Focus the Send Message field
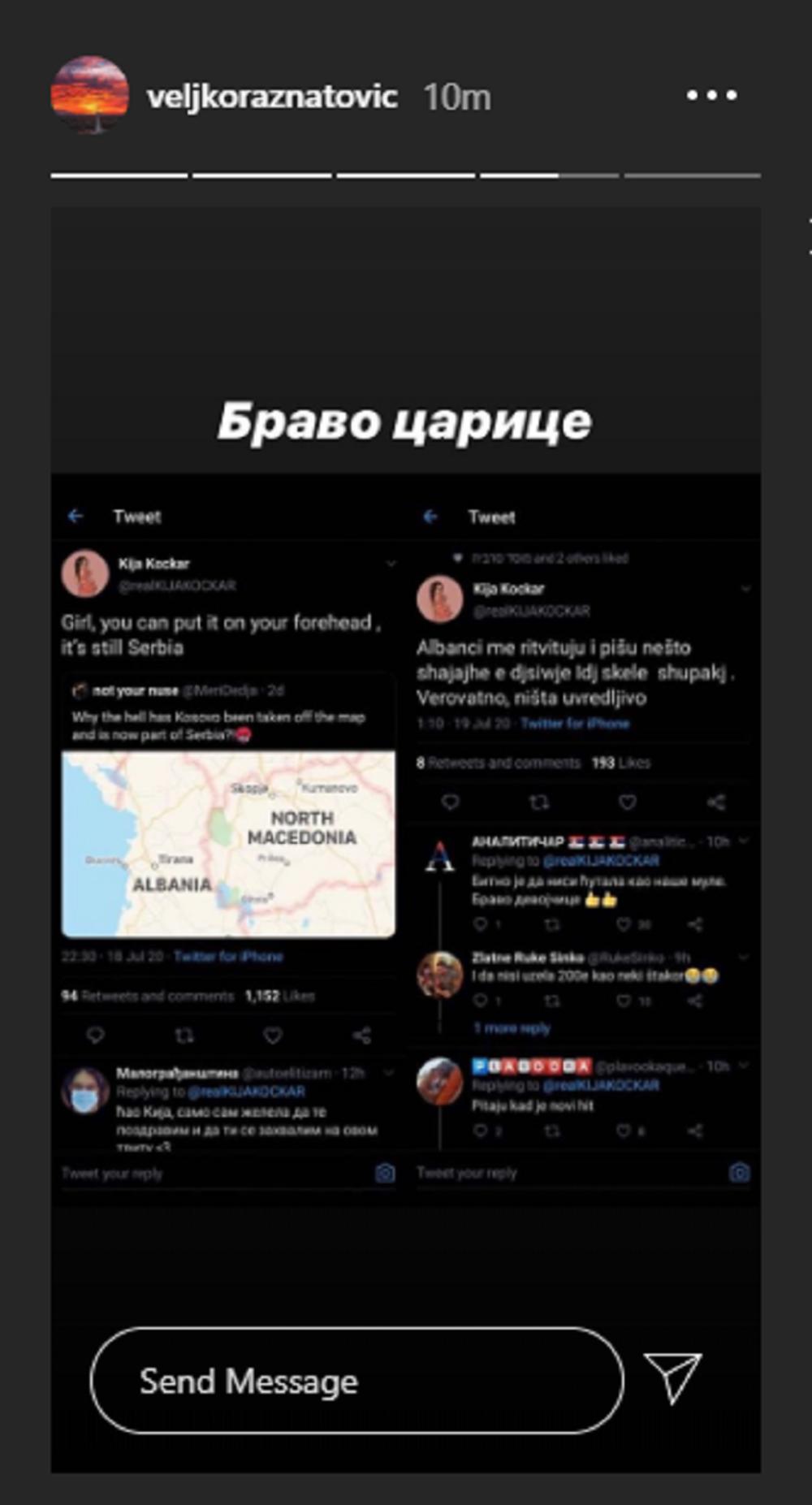This screenshot has width=812, height=1505. pos(356,1380)
